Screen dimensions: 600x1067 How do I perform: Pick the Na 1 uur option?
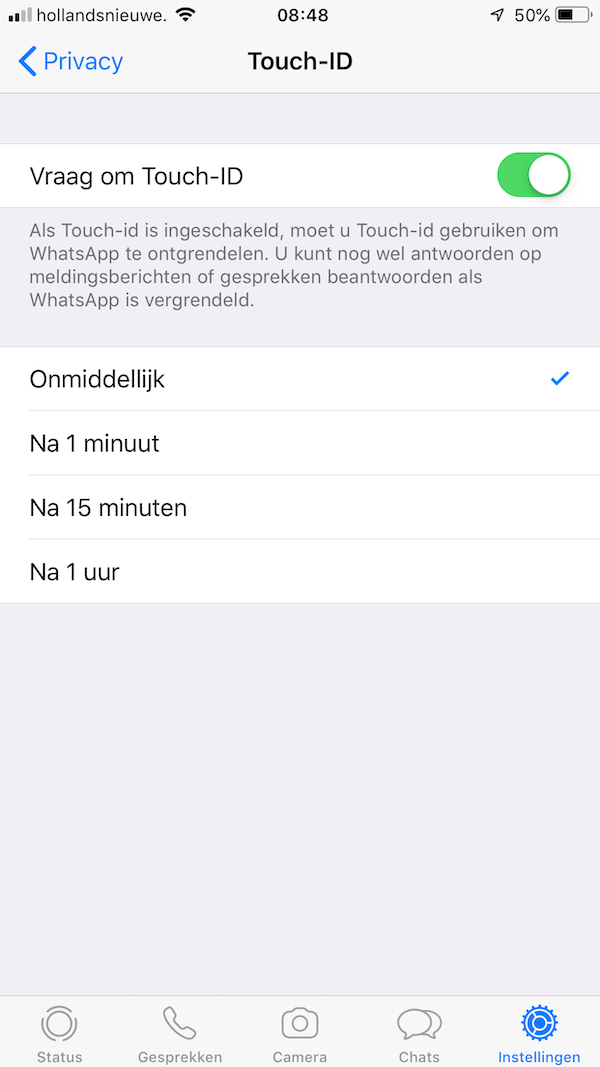[300, 572]
